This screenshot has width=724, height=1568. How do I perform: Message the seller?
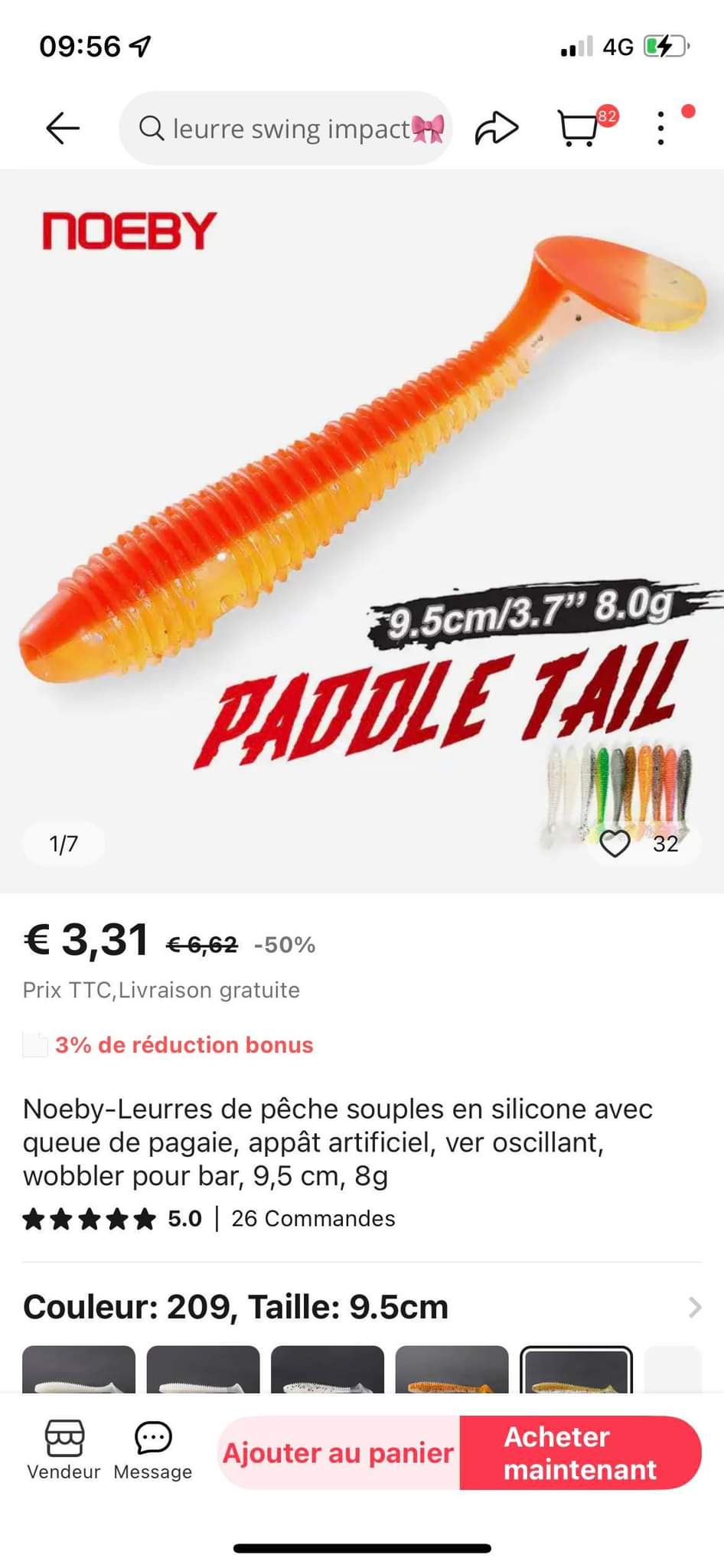click(x=153, y=1451)
